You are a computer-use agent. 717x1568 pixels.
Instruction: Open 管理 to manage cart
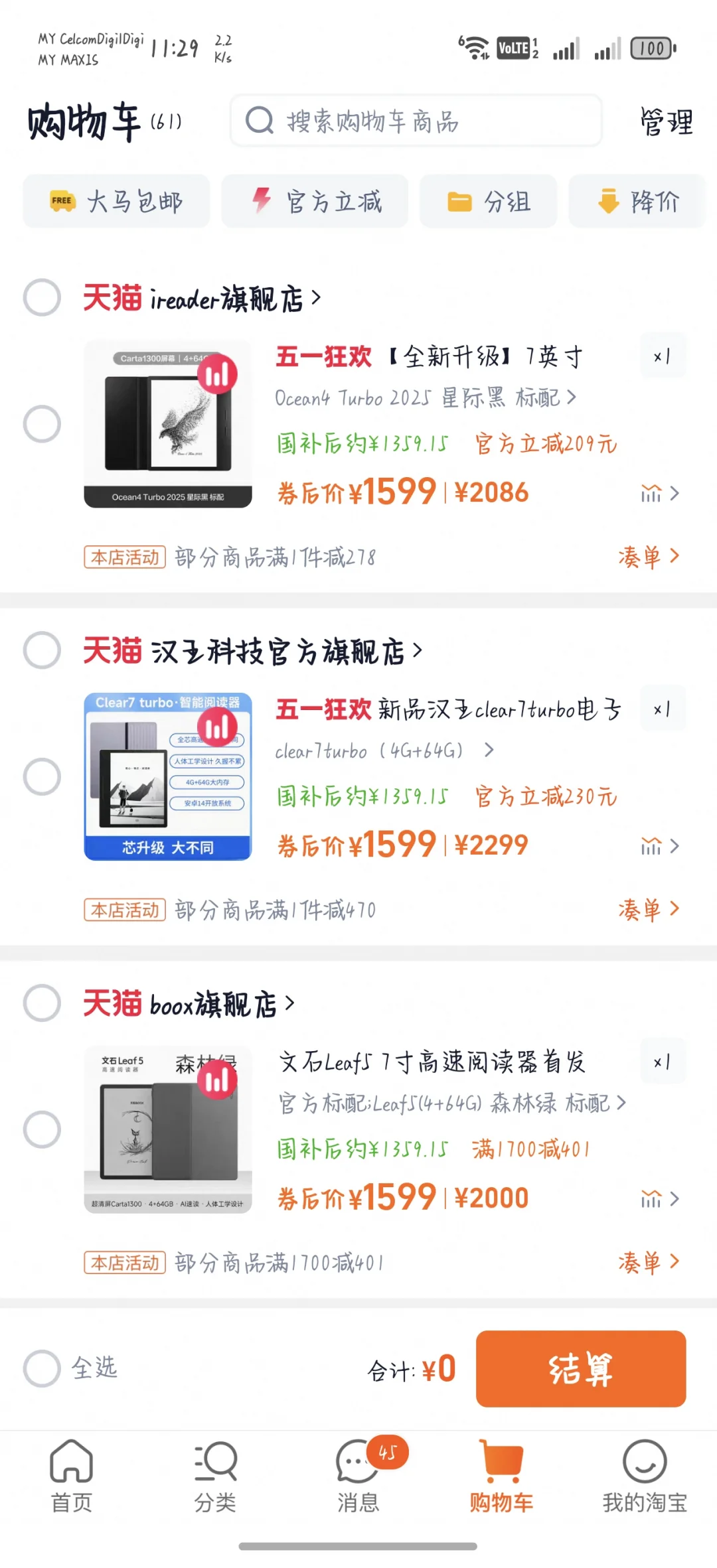tap(666, 121)
